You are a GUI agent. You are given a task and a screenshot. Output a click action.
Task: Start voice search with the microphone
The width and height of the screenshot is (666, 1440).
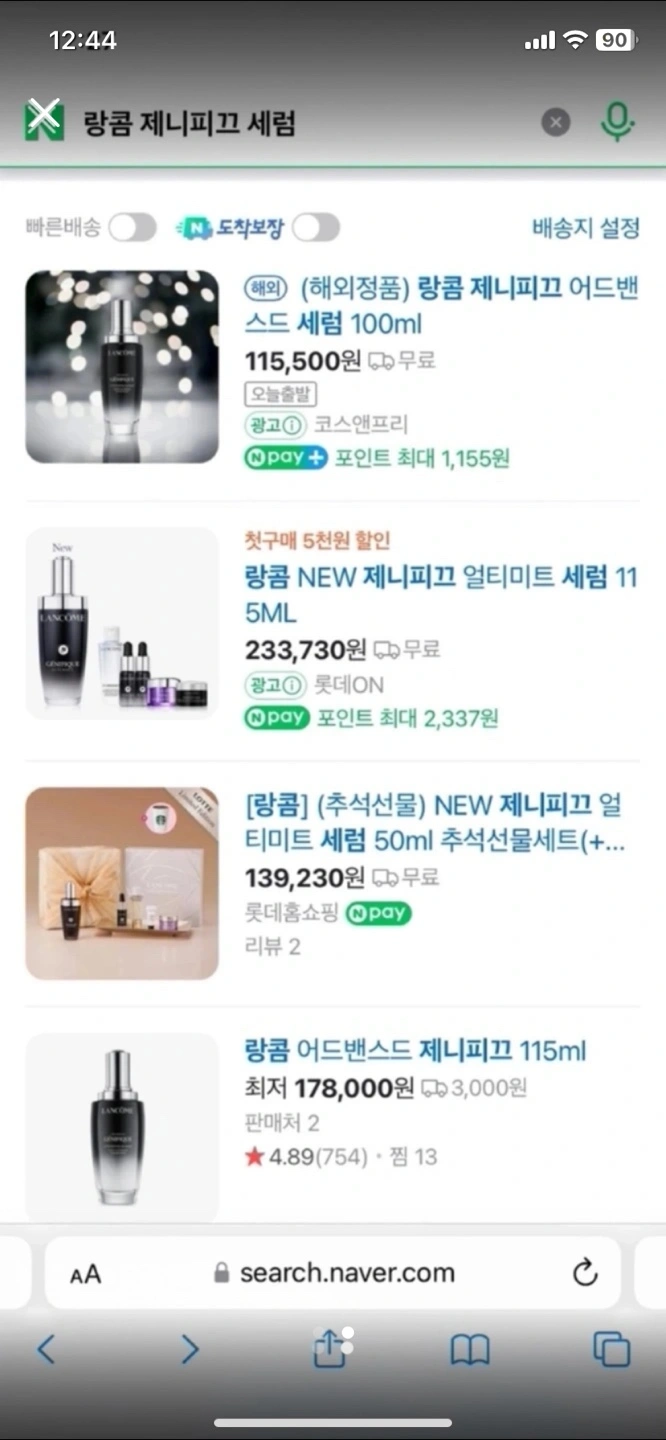pos(617,122)
